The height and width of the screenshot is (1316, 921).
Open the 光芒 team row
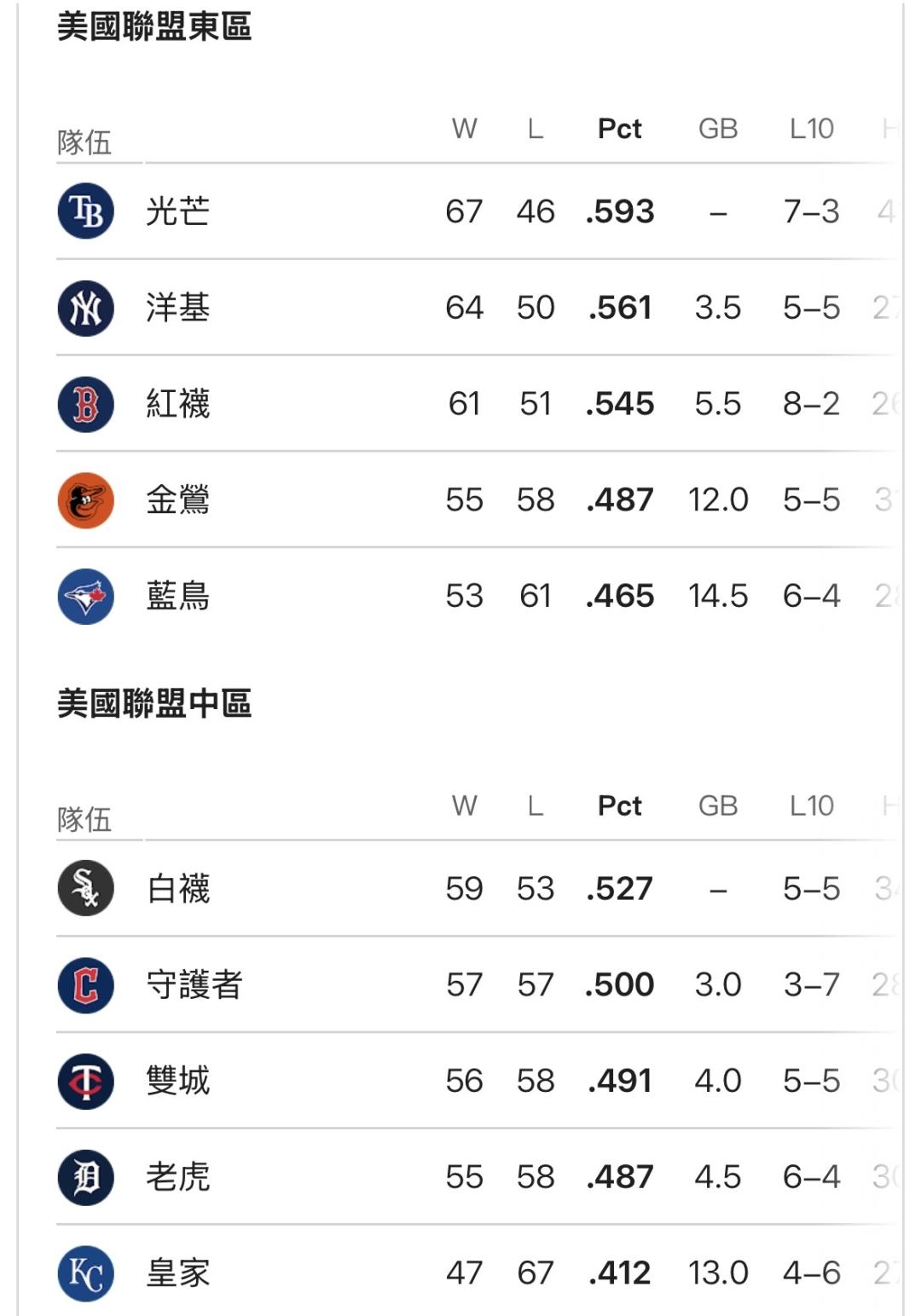click(x=478, y=211)
